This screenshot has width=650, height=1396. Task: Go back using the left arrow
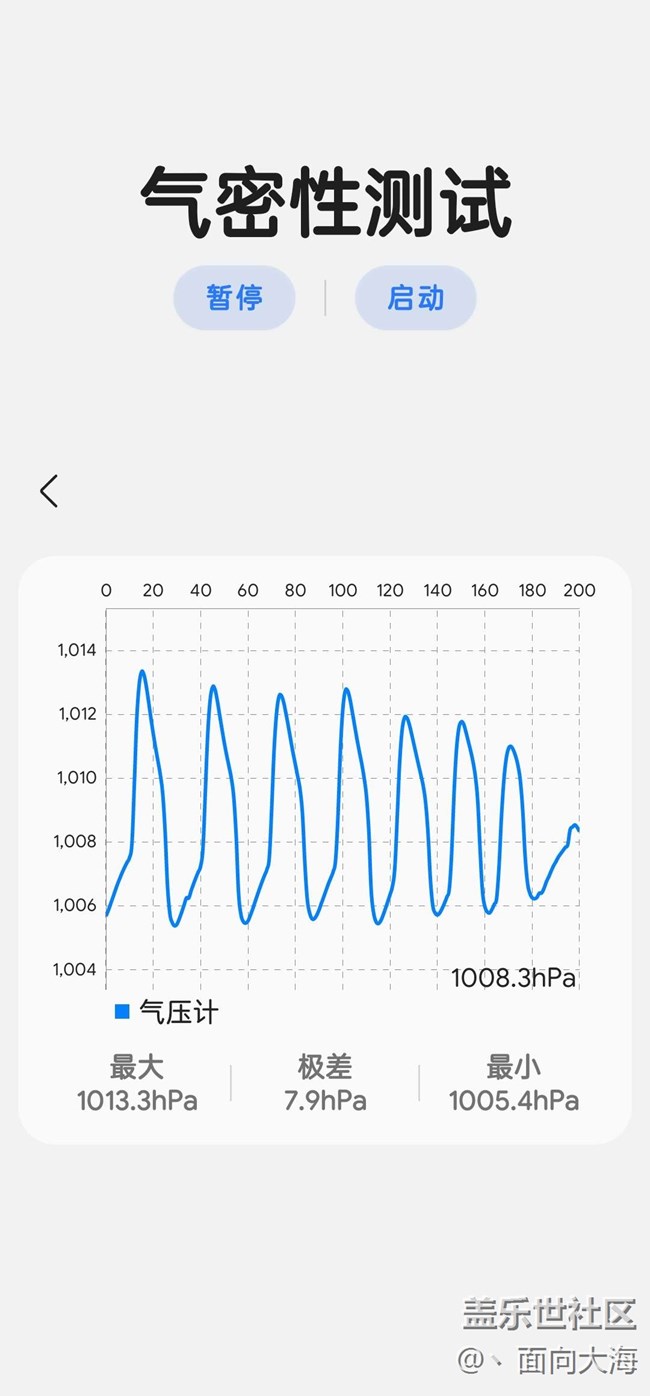pos(48,491)
